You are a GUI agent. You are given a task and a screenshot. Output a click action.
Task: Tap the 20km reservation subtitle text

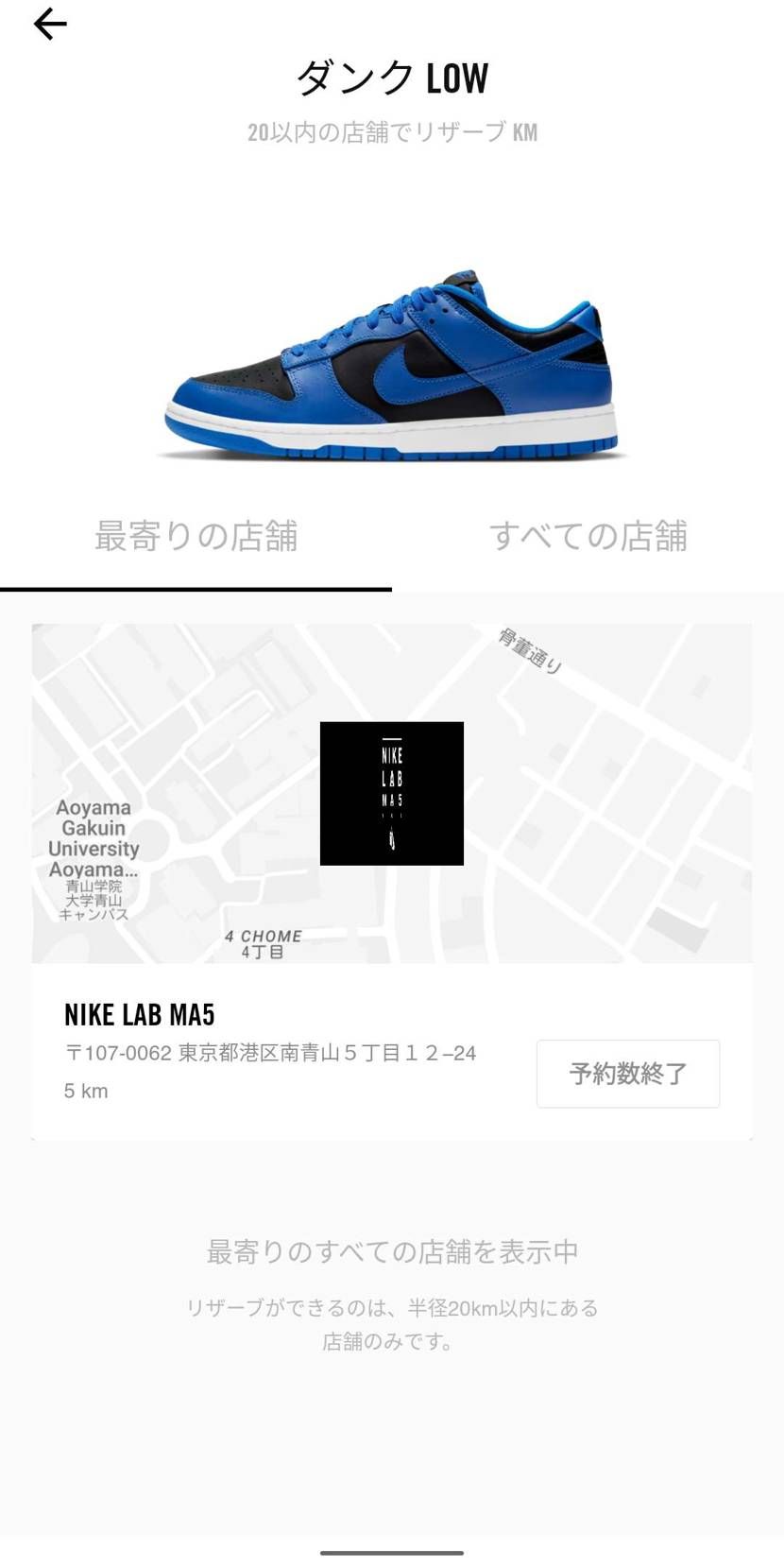pyautogui.click(x=391, y=132)
